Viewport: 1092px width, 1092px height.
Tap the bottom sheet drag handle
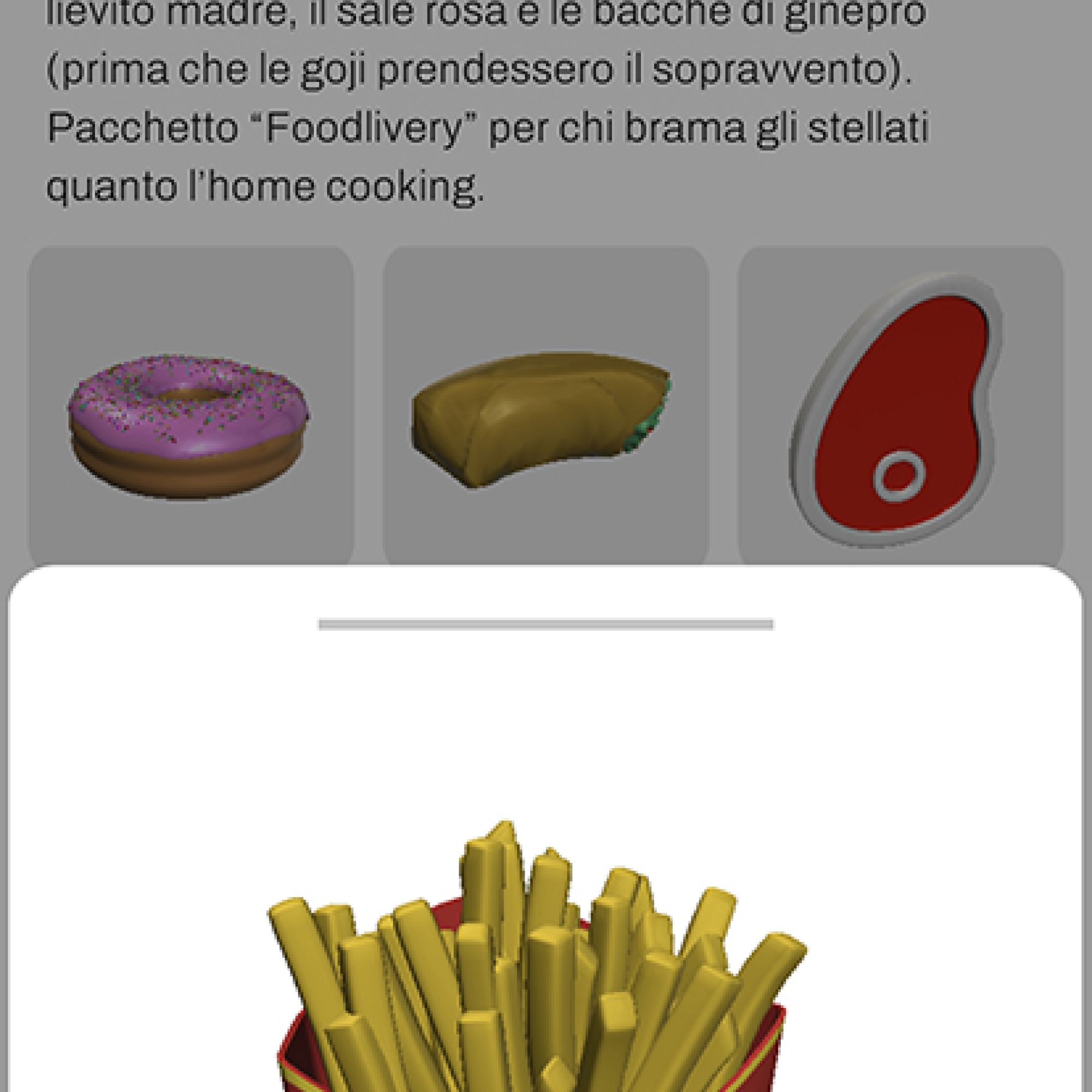pyautogui.click(x=545, y=625)
